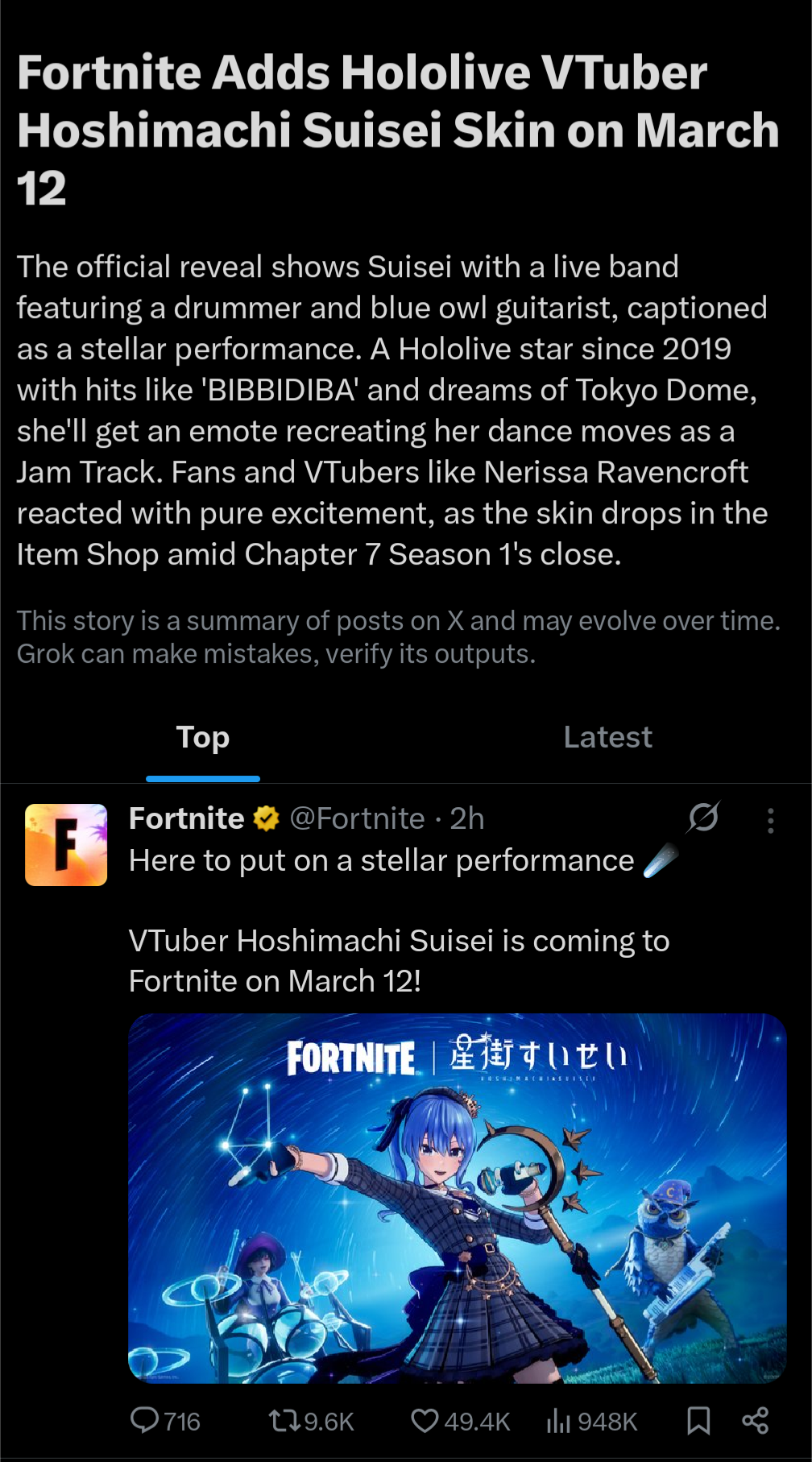The image size is (812, 1462).
Task: Open the @Fortnite account handle
Action: (x=357, y=818)
